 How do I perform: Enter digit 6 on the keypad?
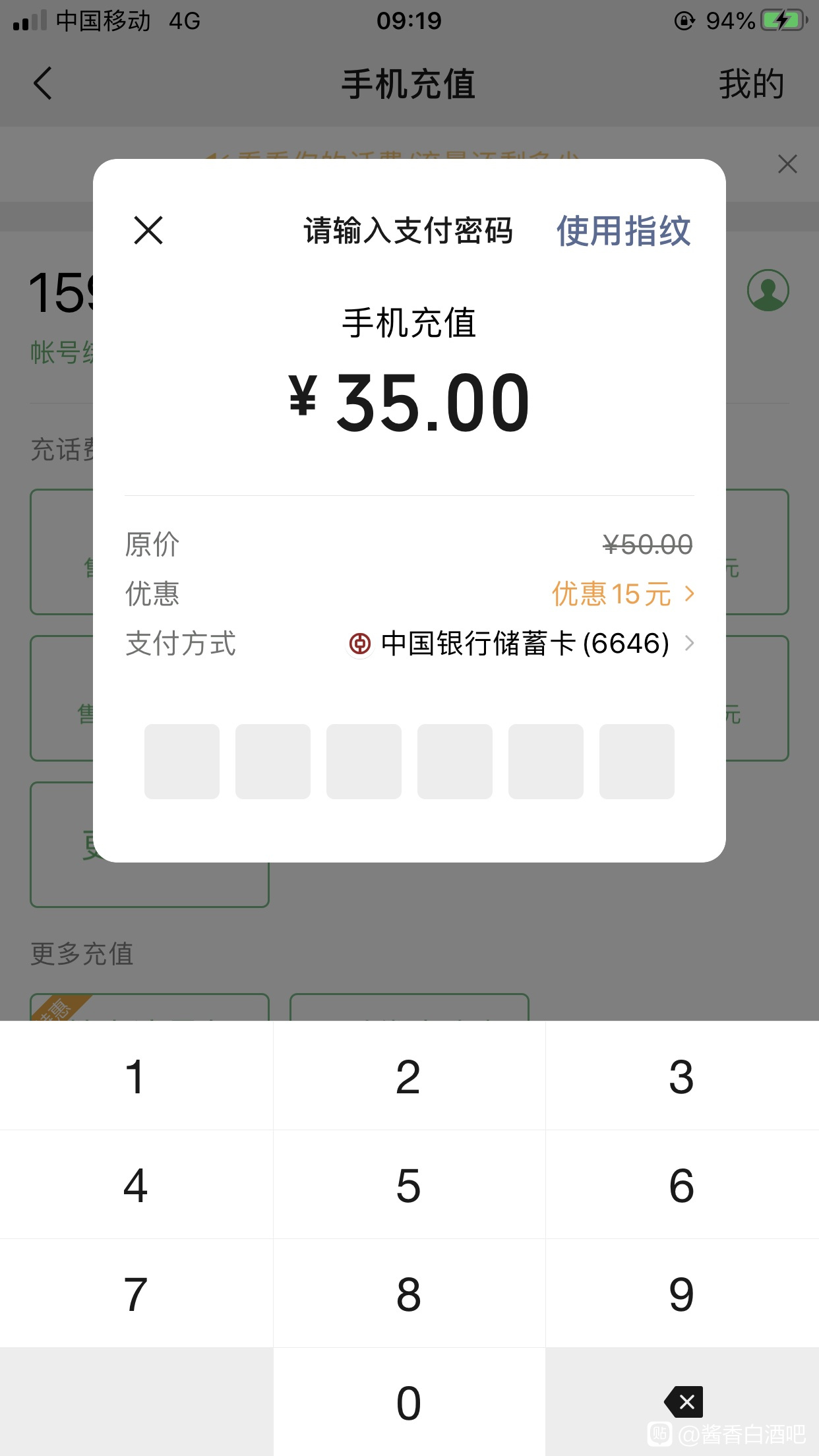pyautogui.click(x=682, y=1185)
